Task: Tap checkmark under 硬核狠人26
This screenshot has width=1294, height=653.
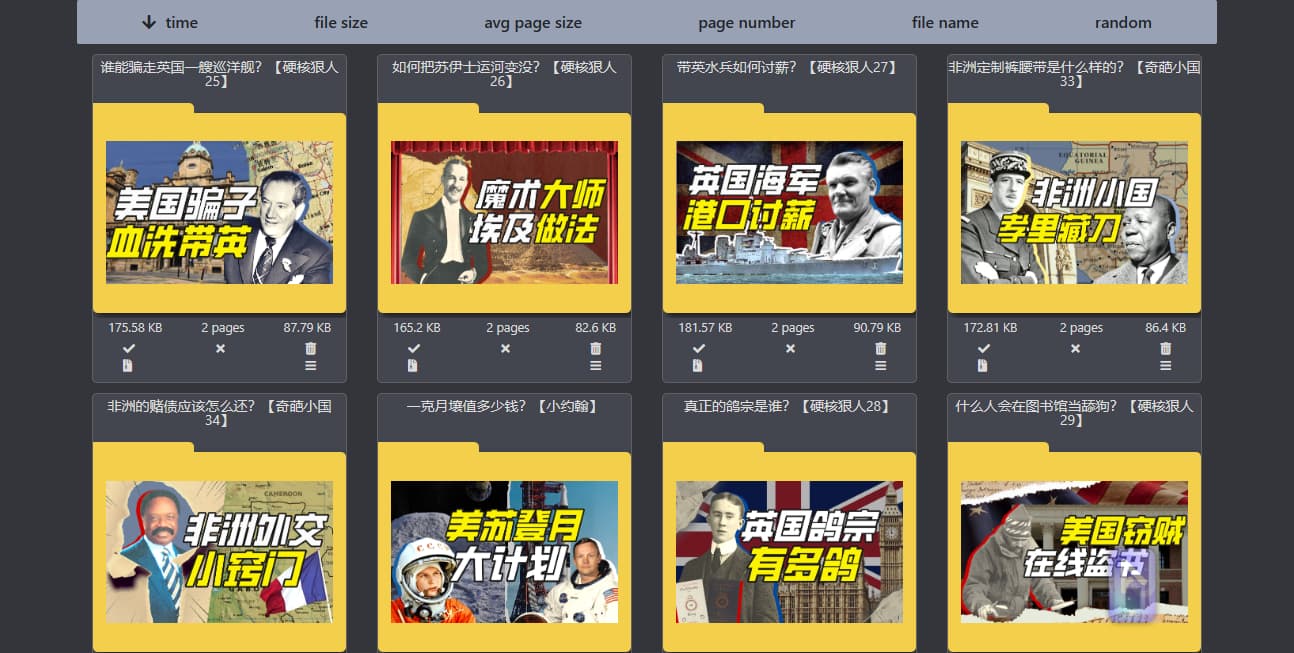Action: 414,348
